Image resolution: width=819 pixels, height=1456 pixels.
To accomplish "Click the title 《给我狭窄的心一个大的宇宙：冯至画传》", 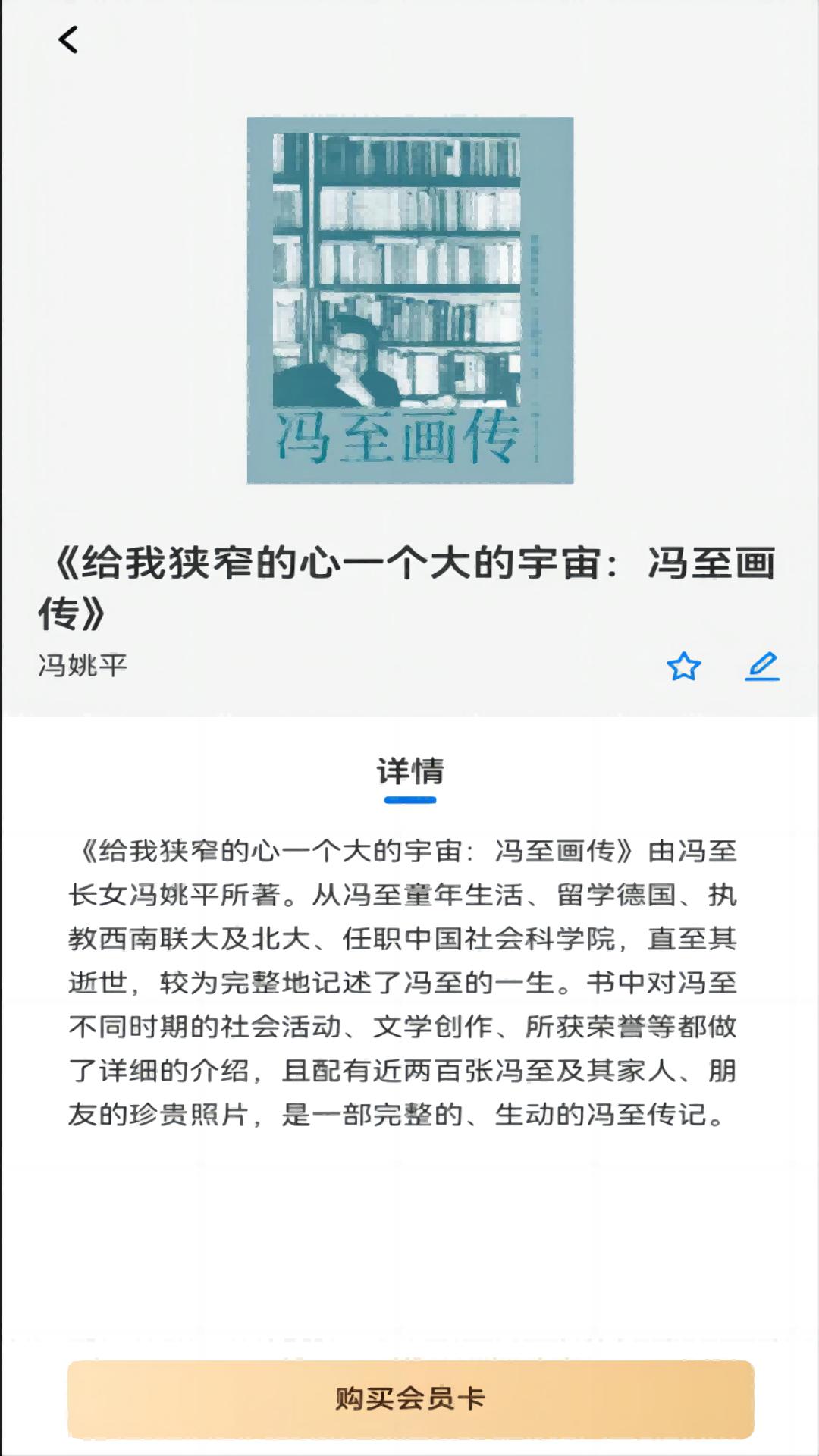I will click(409, 584).
